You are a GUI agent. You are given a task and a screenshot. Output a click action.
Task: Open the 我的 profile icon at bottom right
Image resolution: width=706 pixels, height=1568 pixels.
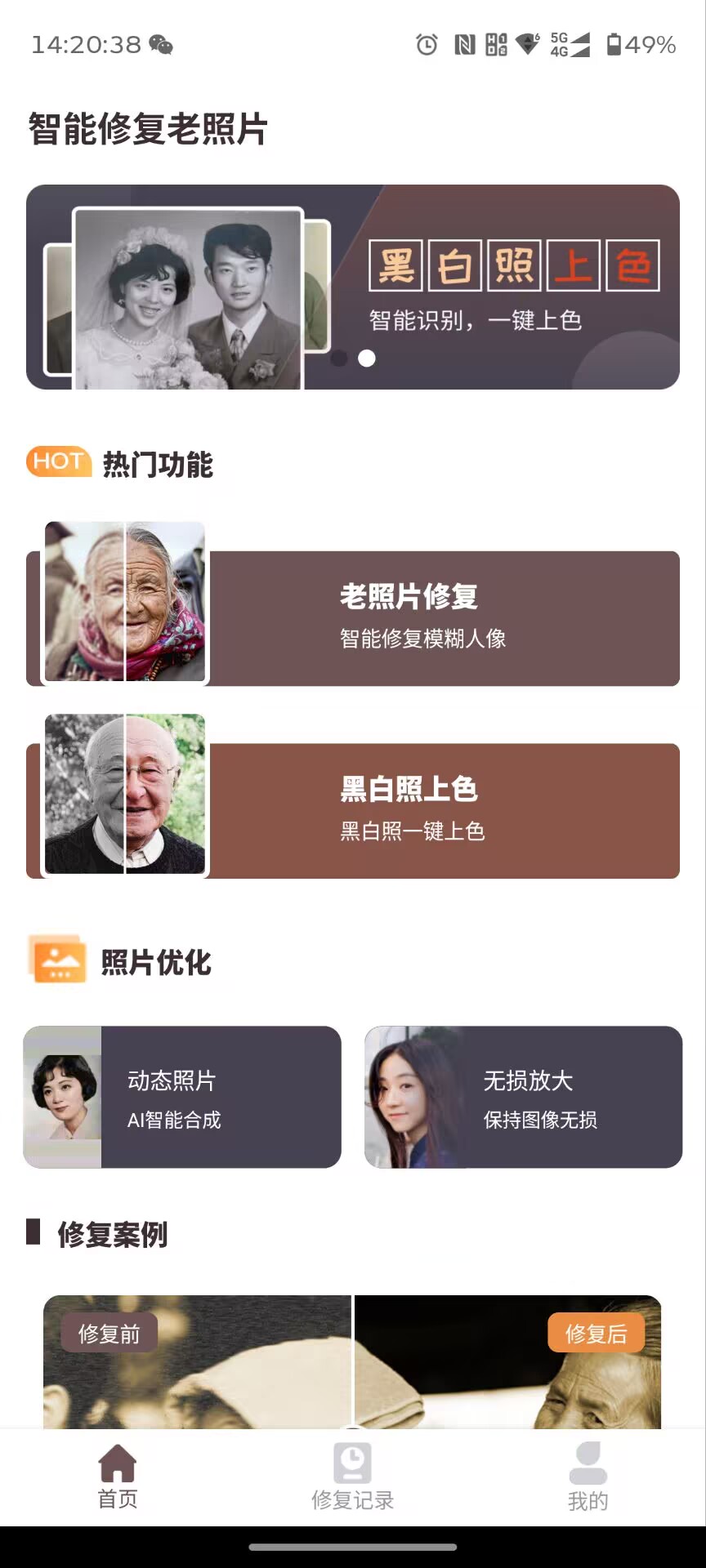[588, 1468]
